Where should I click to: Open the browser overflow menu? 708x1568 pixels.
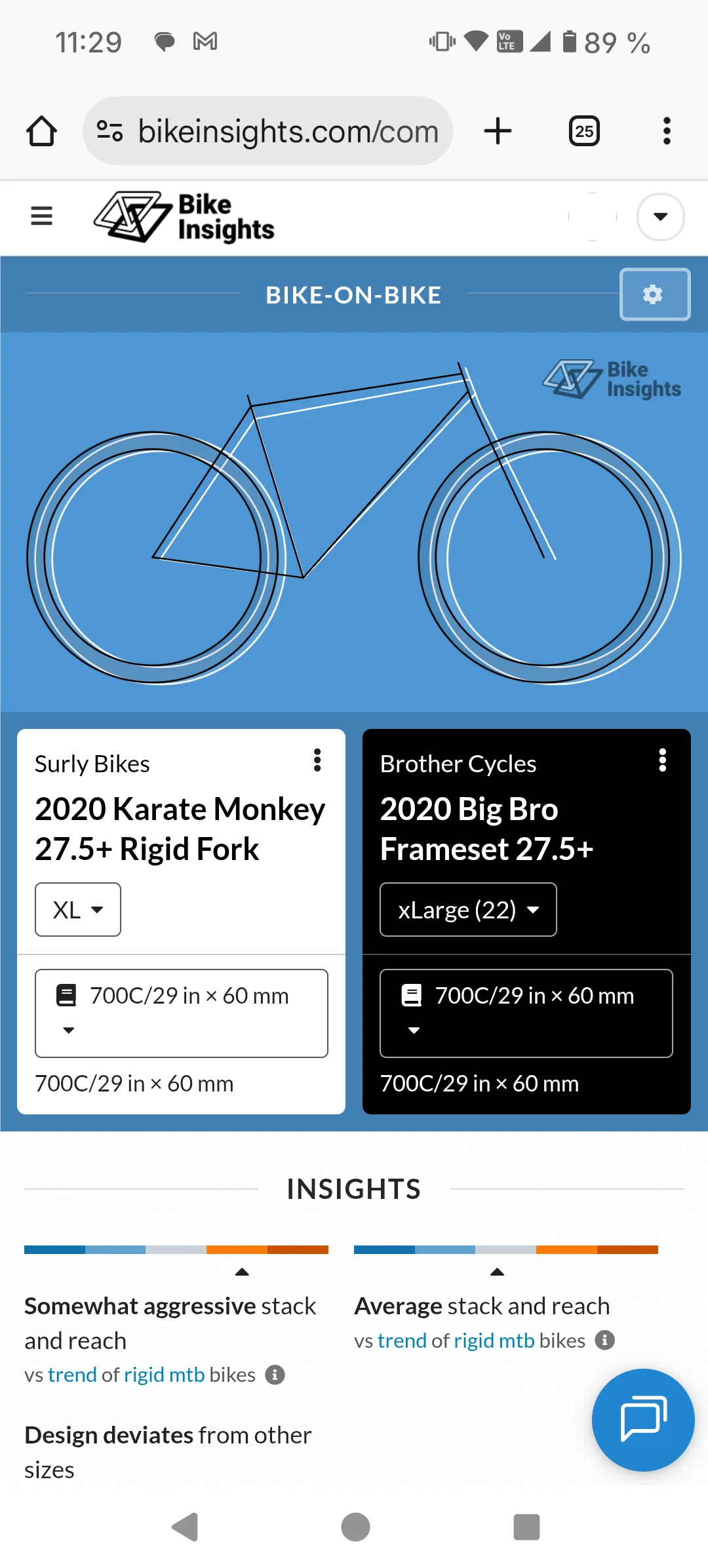pyautogui.click(x=667, y=131)
